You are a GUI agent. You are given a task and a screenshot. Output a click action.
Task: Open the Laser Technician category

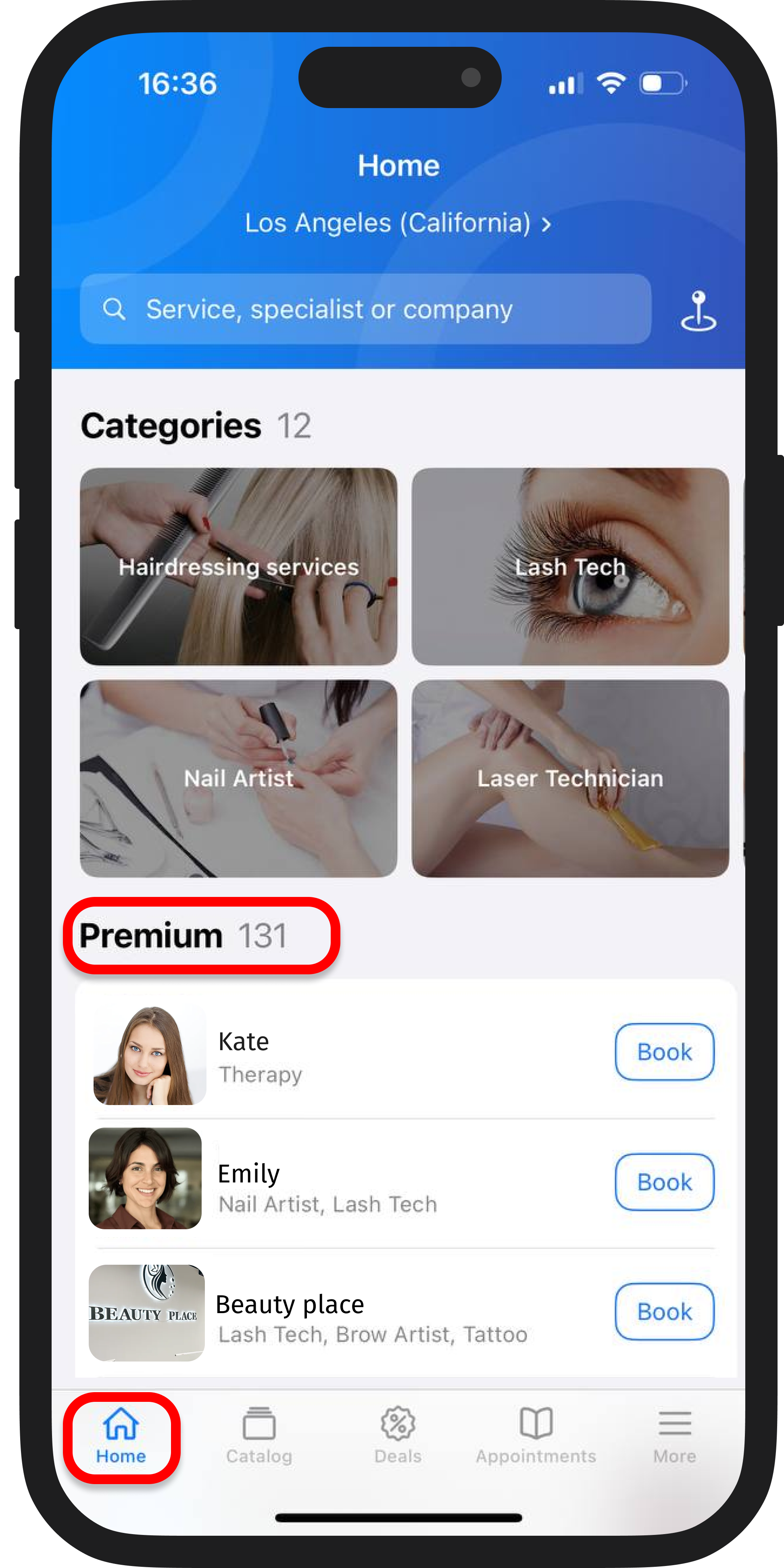(x=570, y=778)
